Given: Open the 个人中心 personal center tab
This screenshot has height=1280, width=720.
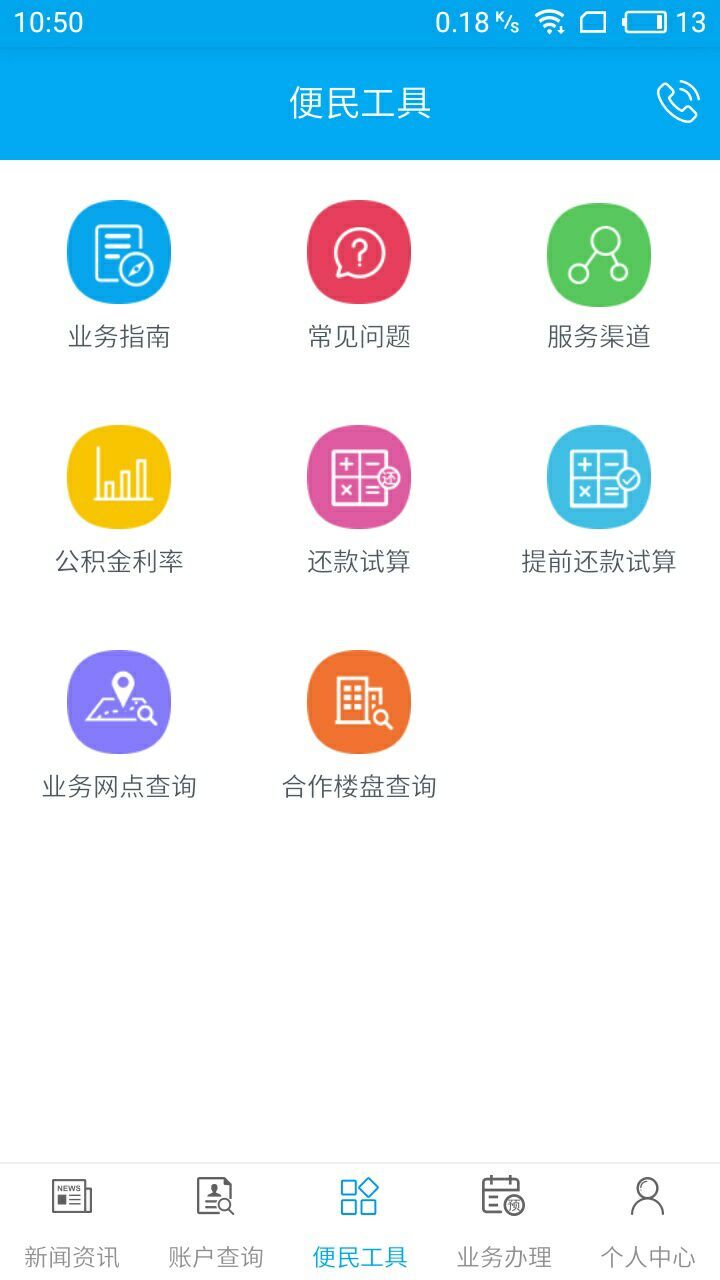Looking at the screenshot, I should (648, 1221).
